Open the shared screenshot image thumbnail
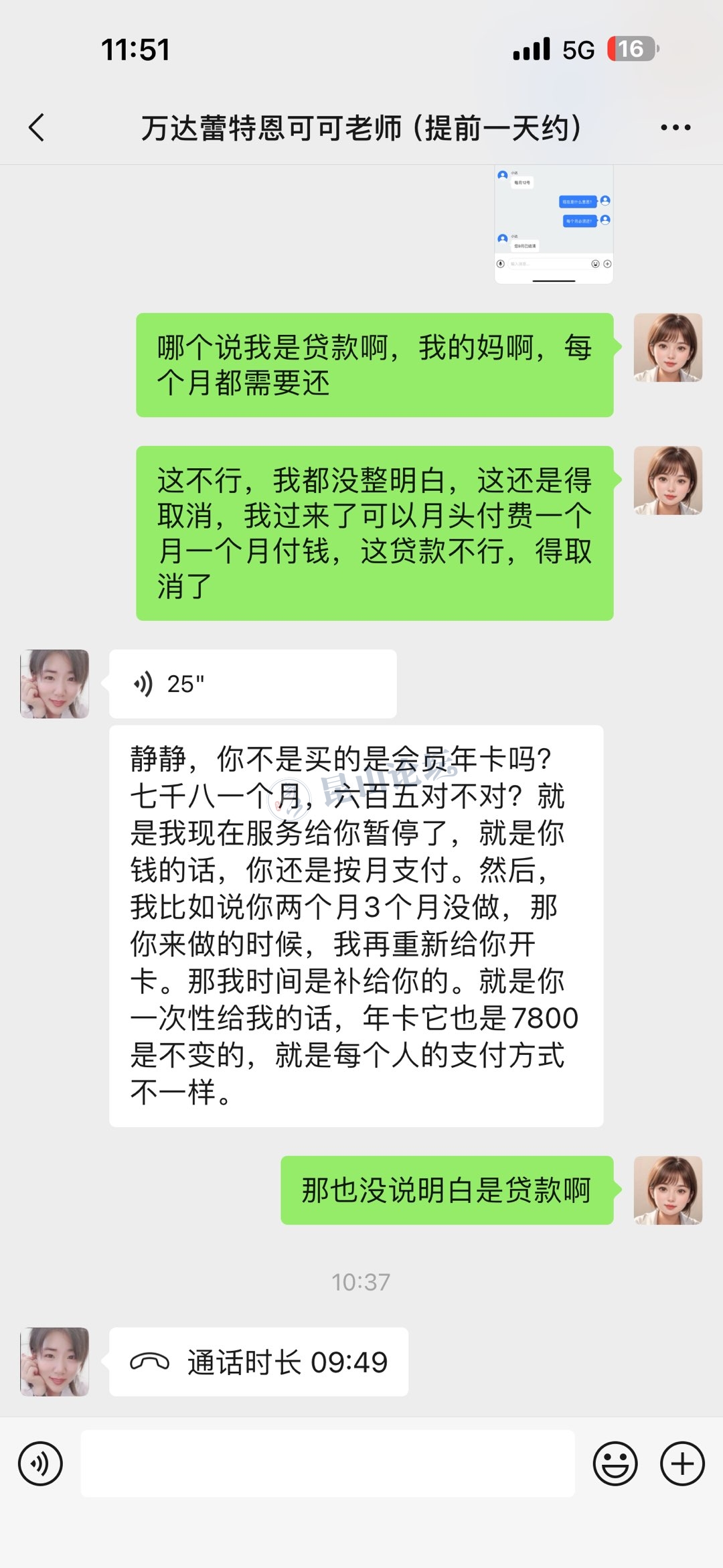The width and height of the screenshot is (723, 1568). tap(554, 224)
